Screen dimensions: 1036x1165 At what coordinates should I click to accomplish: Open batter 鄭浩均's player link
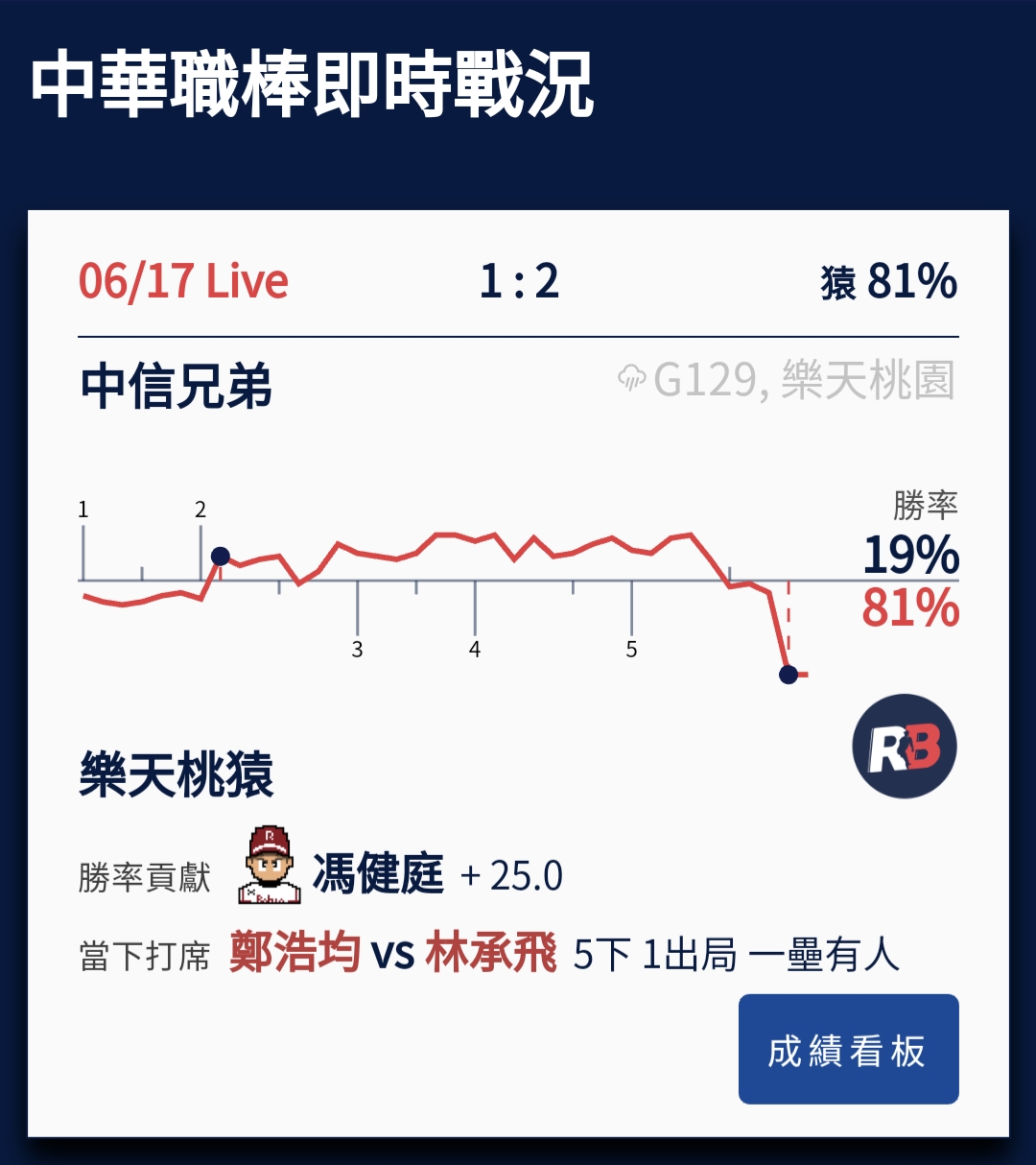click(x=294, y=954)
